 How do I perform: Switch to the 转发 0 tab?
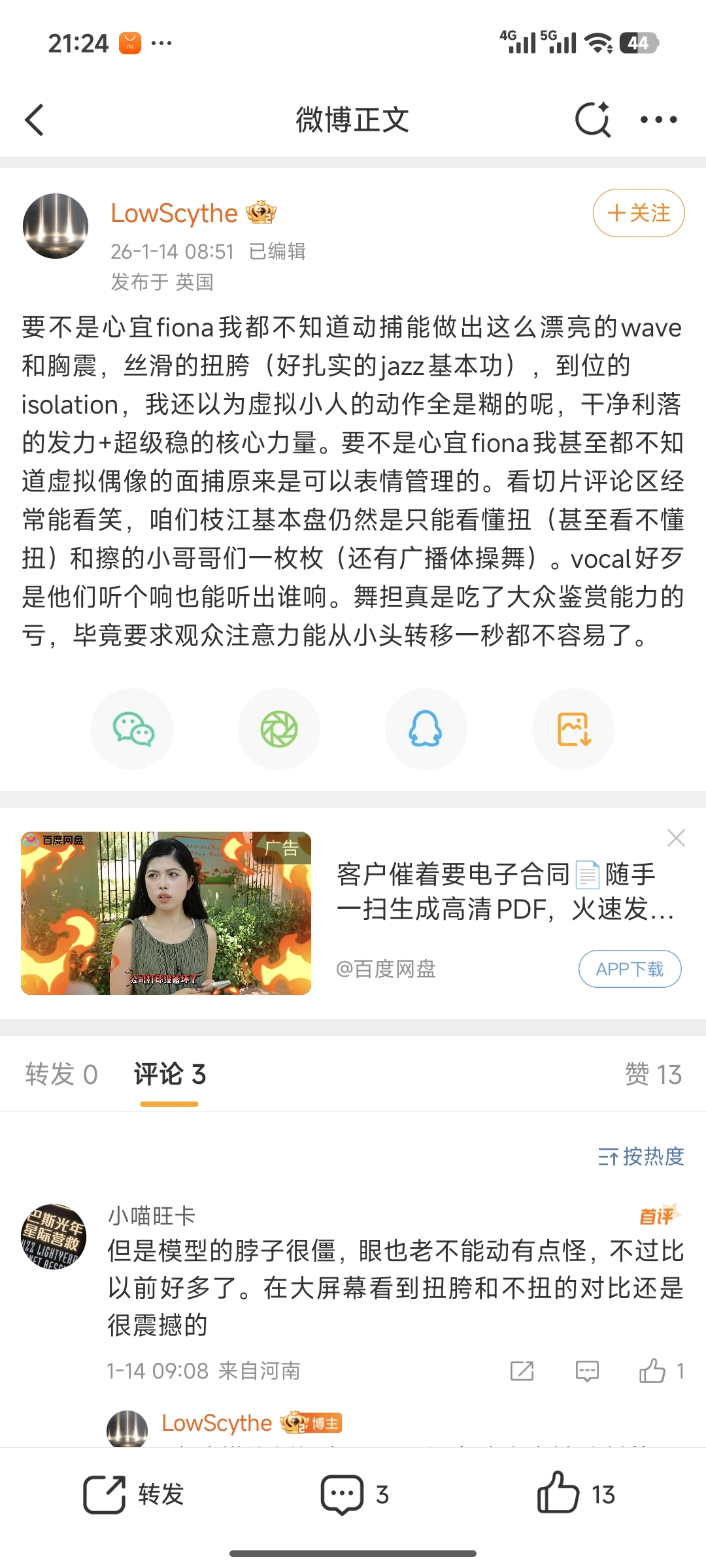pyautogui.click(x=61, y=1075)
